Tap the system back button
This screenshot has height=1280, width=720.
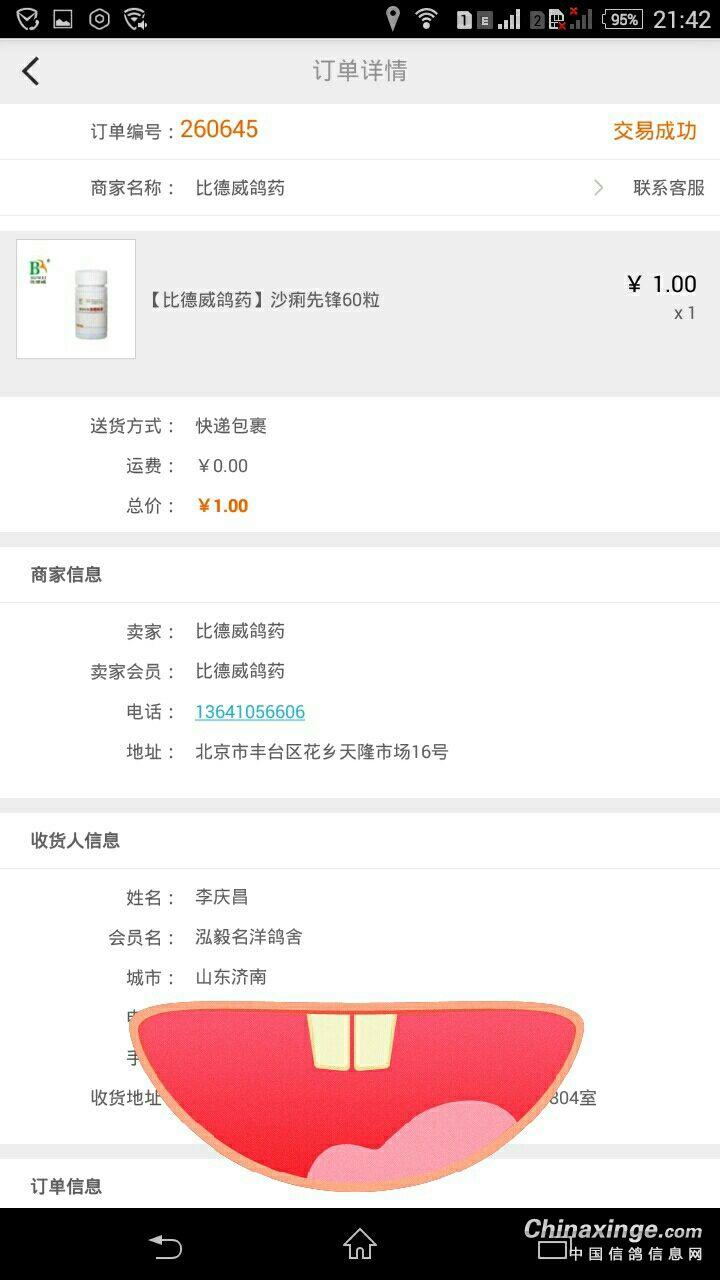[x=166, y=1245]
